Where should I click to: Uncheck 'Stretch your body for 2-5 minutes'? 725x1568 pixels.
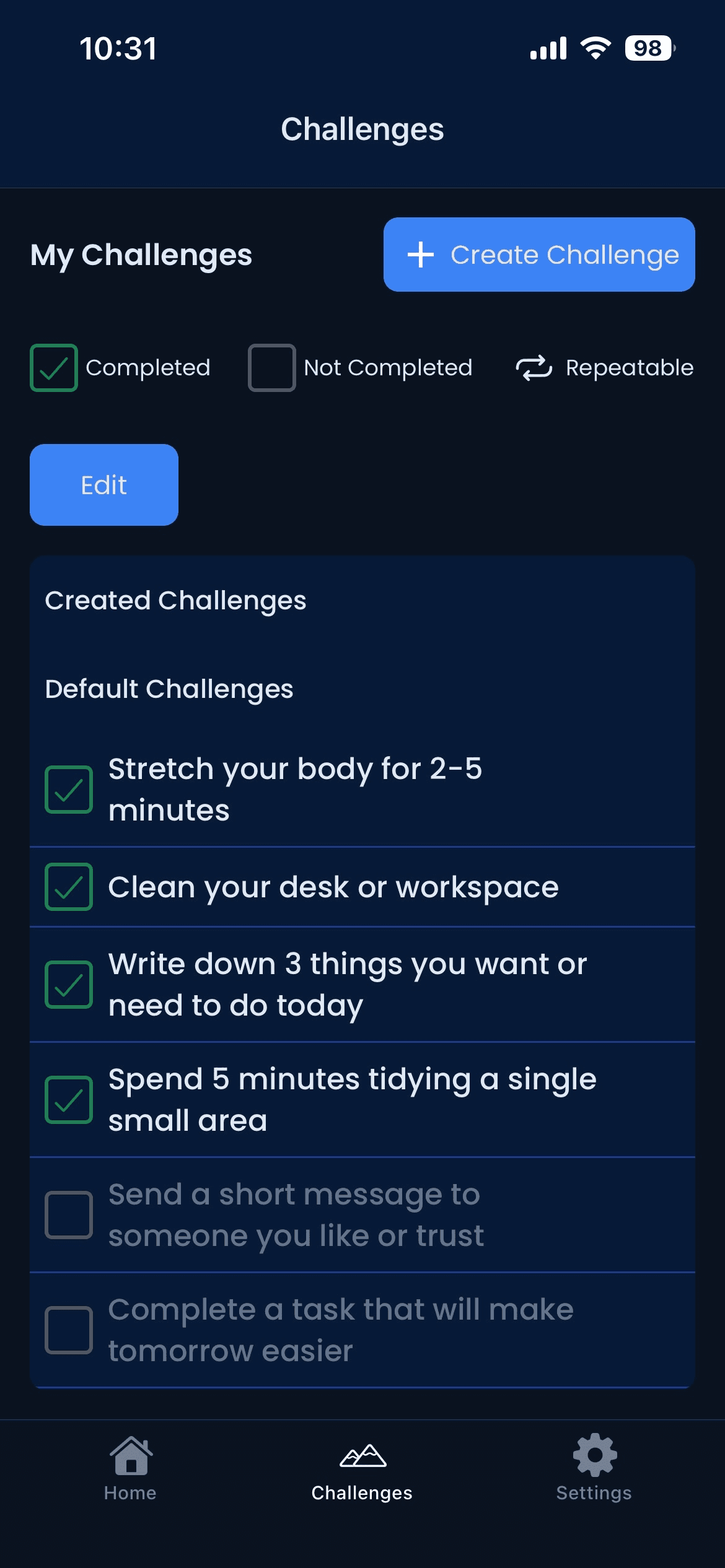(69, 790)
